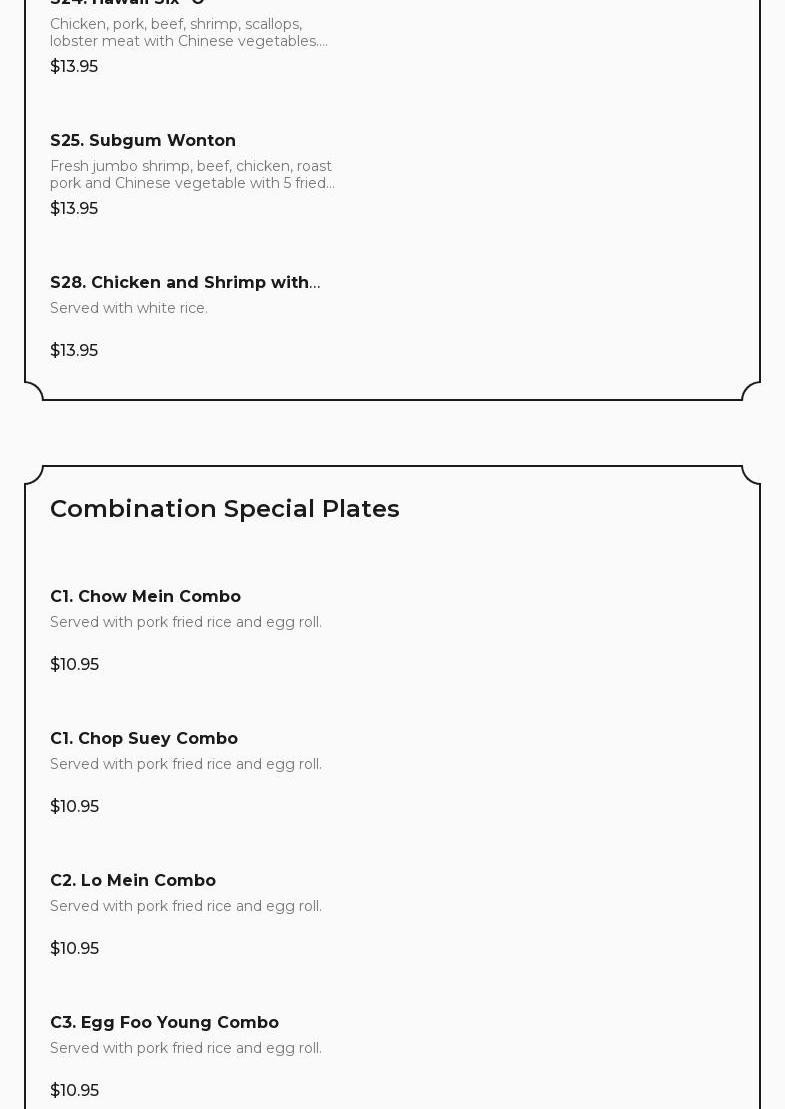Screen dimensions: 785x1109
Task: Select S28. Chicken and Shrimp dish
Action: pos(185,283)
